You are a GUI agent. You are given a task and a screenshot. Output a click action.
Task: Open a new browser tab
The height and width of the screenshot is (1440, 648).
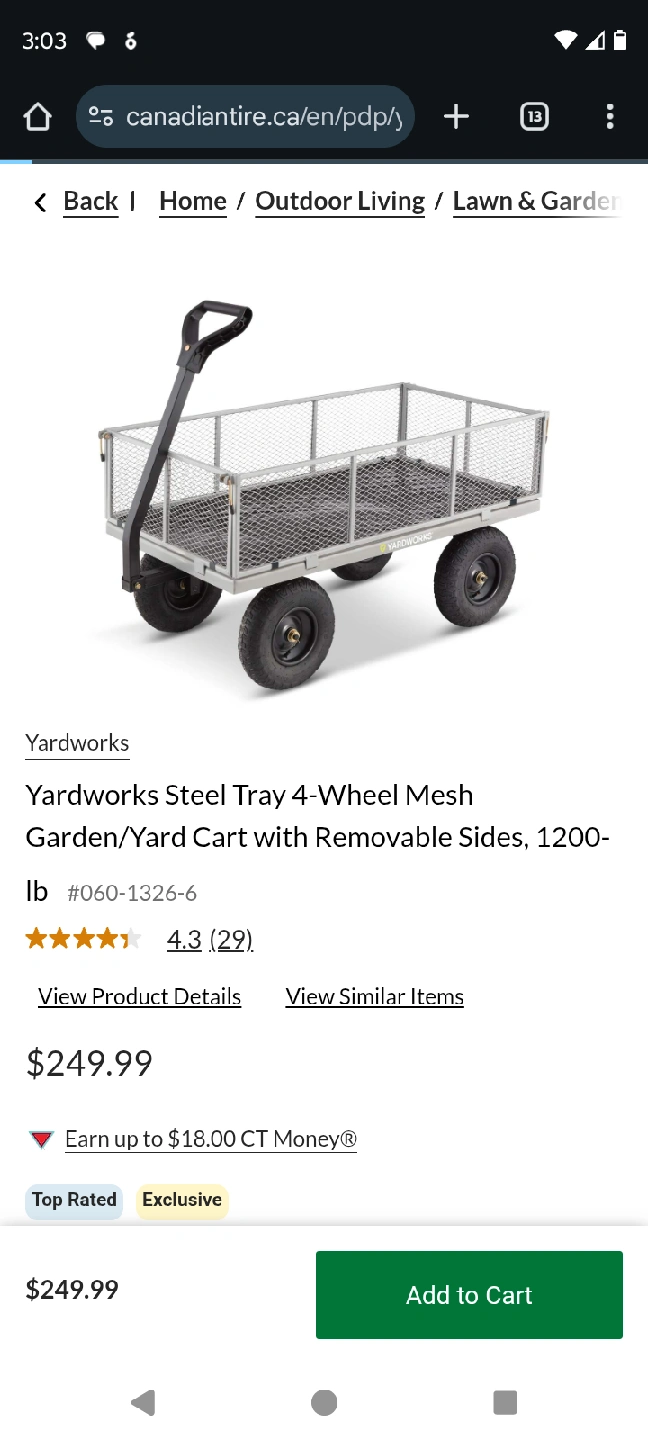click(x=456, y=117)
